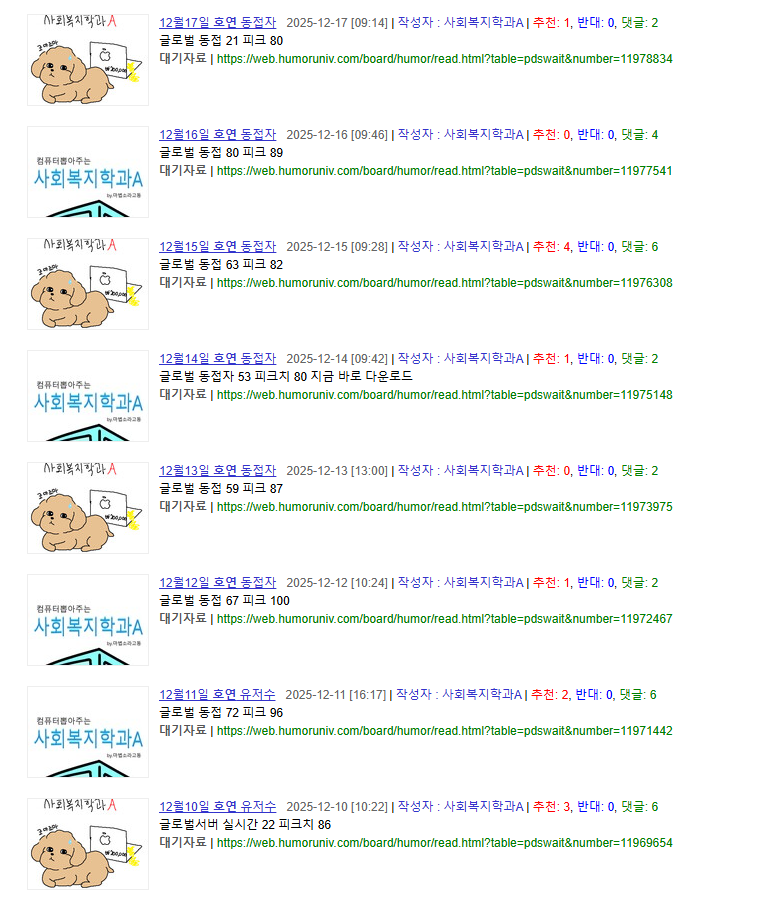Tap the thumbnail of the 12월10일 post

pyautogui.click(x=88, y=844)
